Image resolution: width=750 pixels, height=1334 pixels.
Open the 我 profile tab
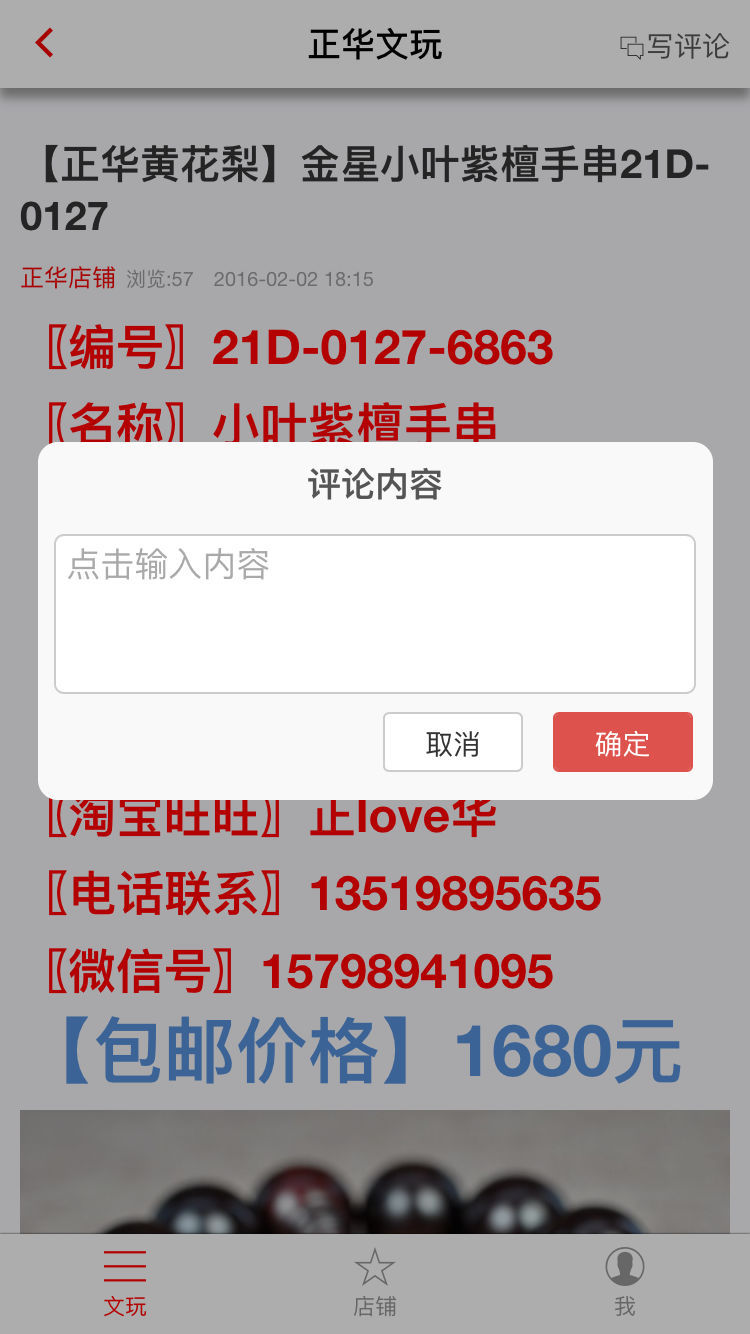[x=625, y=1283]
